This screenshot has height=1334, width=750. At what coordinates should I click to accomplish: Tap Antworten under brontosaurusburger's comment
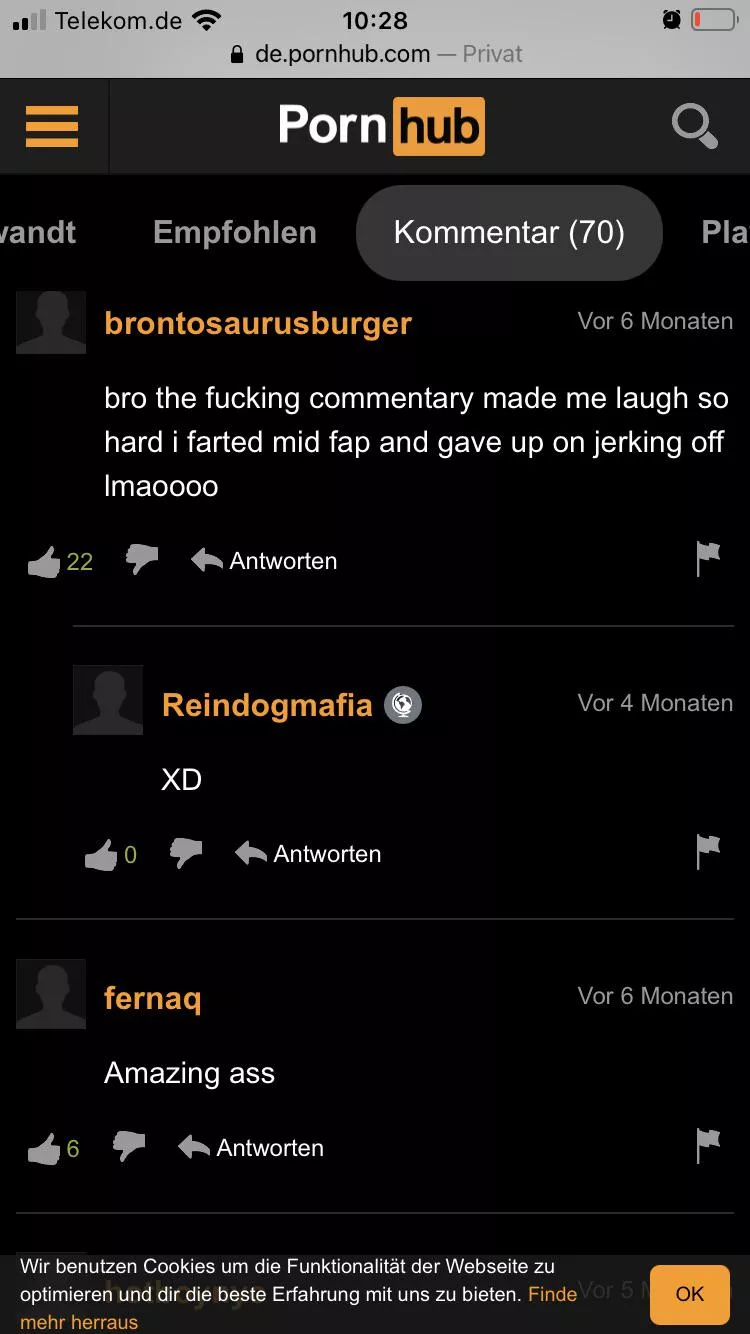point(282,560)
